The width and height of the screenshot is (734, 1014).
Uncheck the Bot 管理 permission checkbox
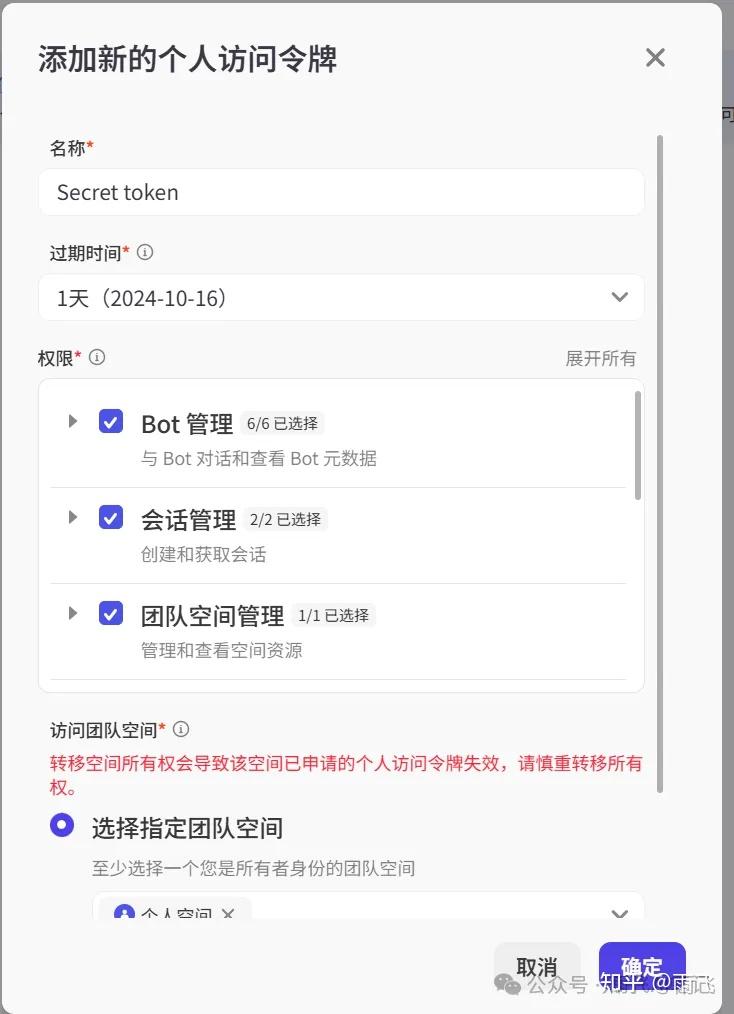point(110,421)
